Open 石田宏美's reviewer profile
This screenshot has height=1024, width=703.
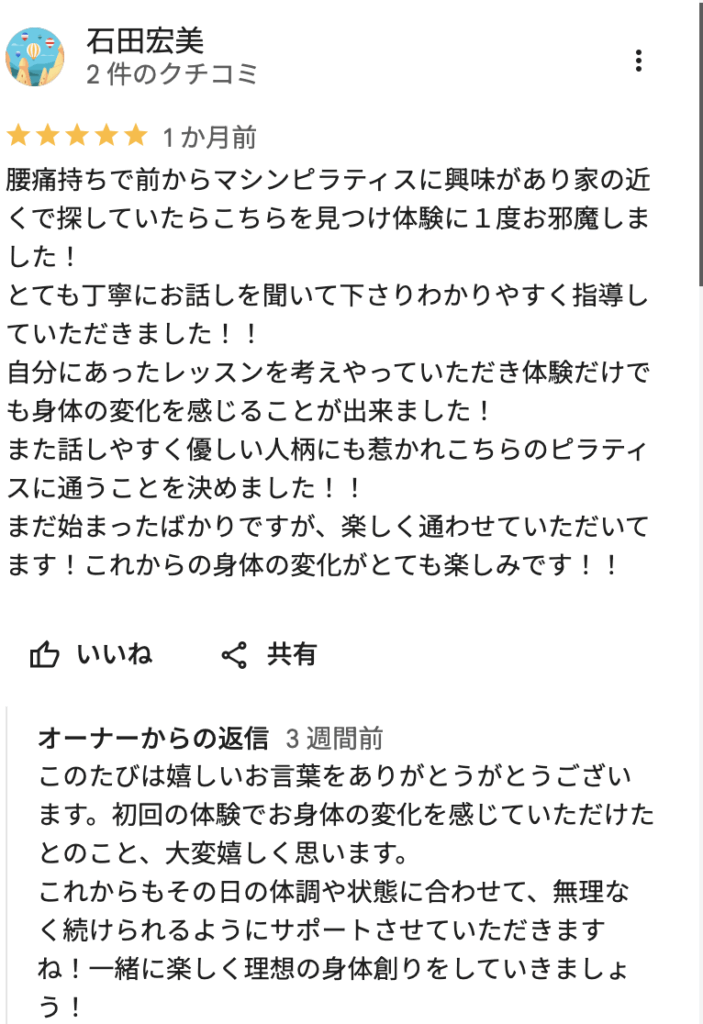pyautogui.click(x=145, y=41)
